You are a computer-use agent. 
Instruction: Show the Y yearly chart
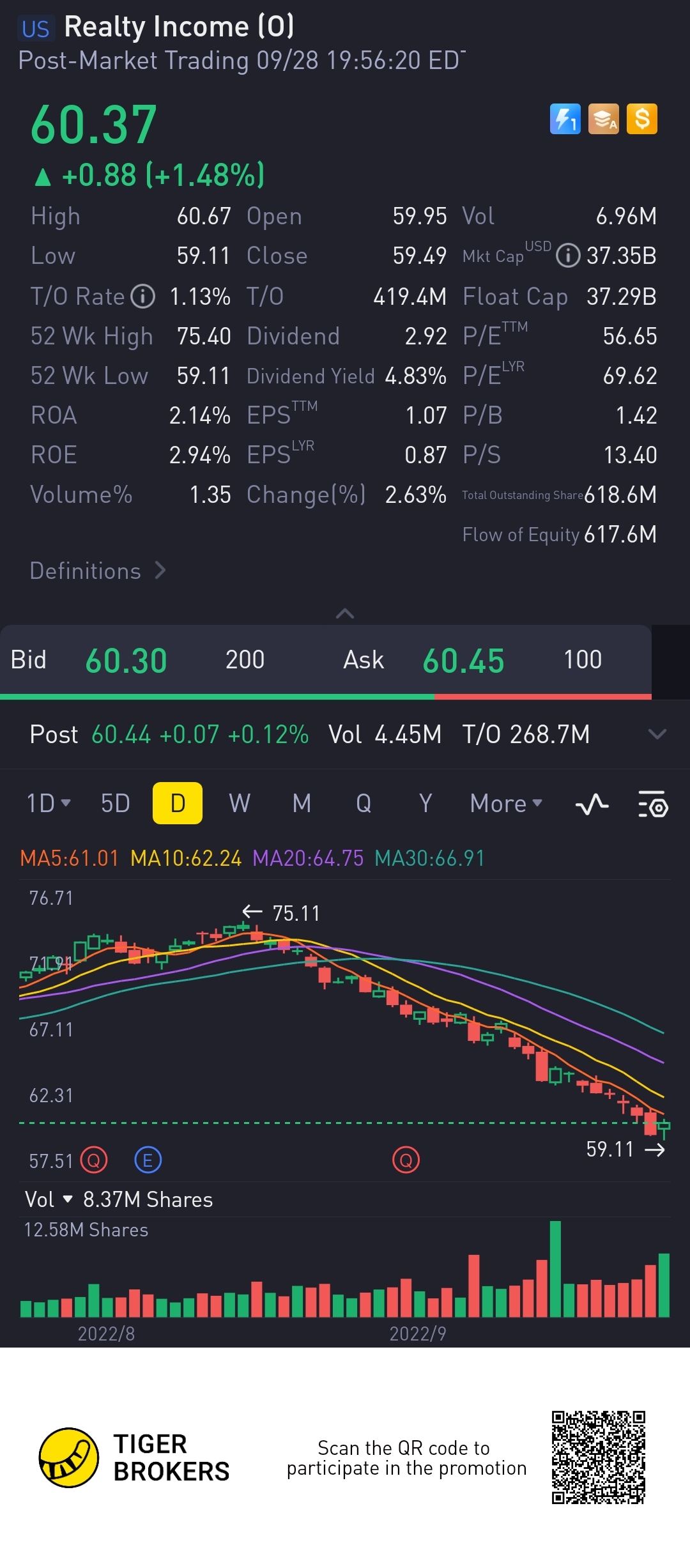tap(425, 803)
